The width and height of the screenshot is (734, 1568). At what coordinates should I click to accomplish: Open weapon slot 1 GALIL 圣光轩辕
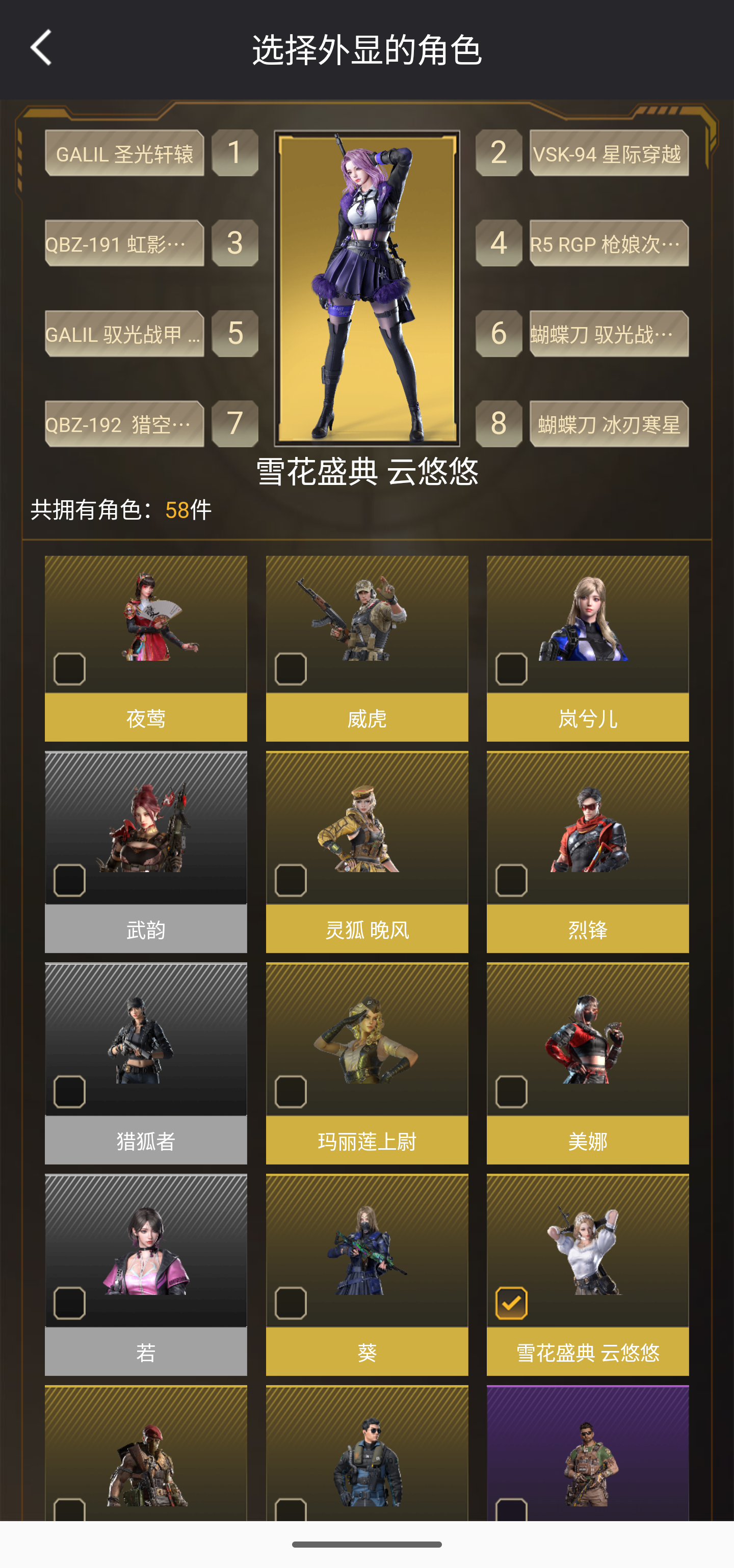click(x=124, y=153)
